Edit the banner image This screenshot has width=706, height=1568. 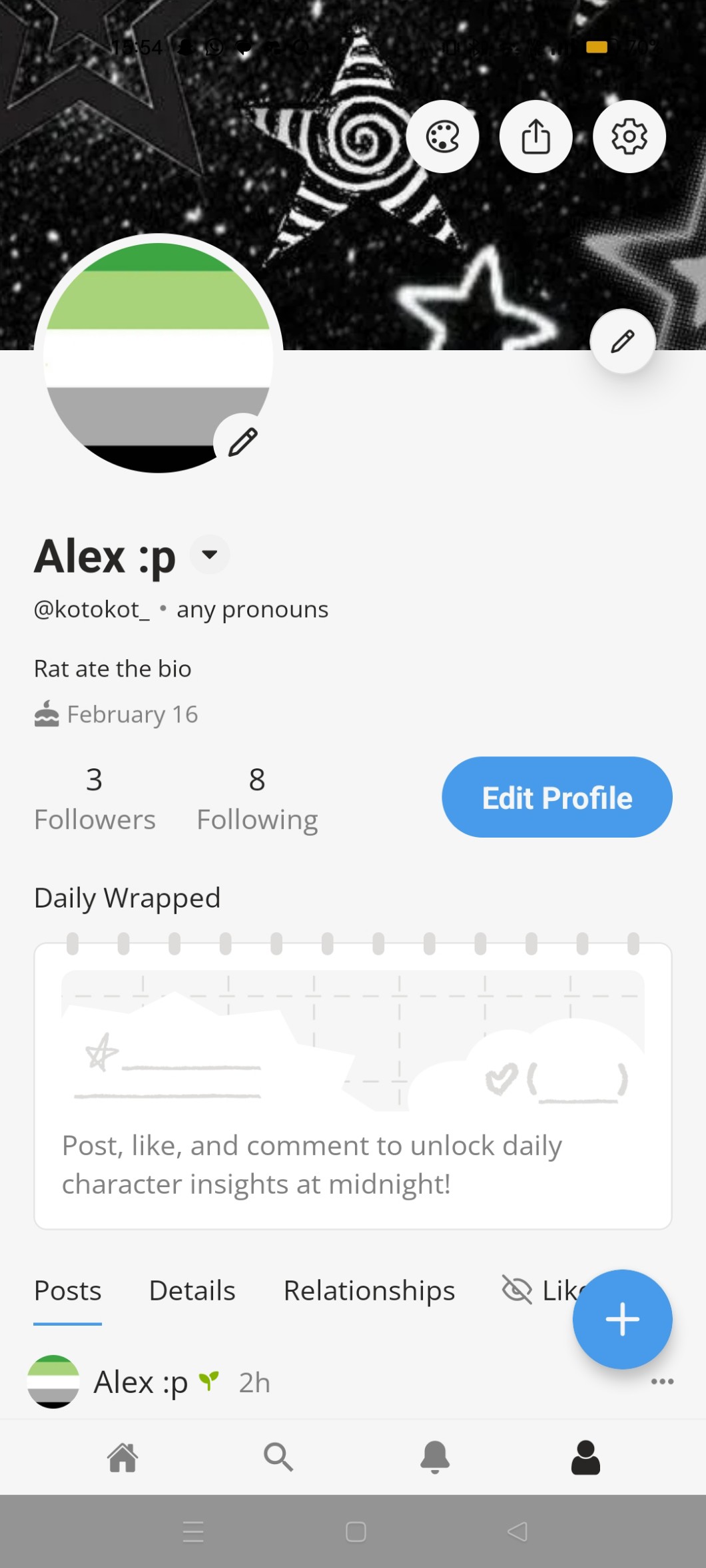pyautogui.click(x=623, y=342)
